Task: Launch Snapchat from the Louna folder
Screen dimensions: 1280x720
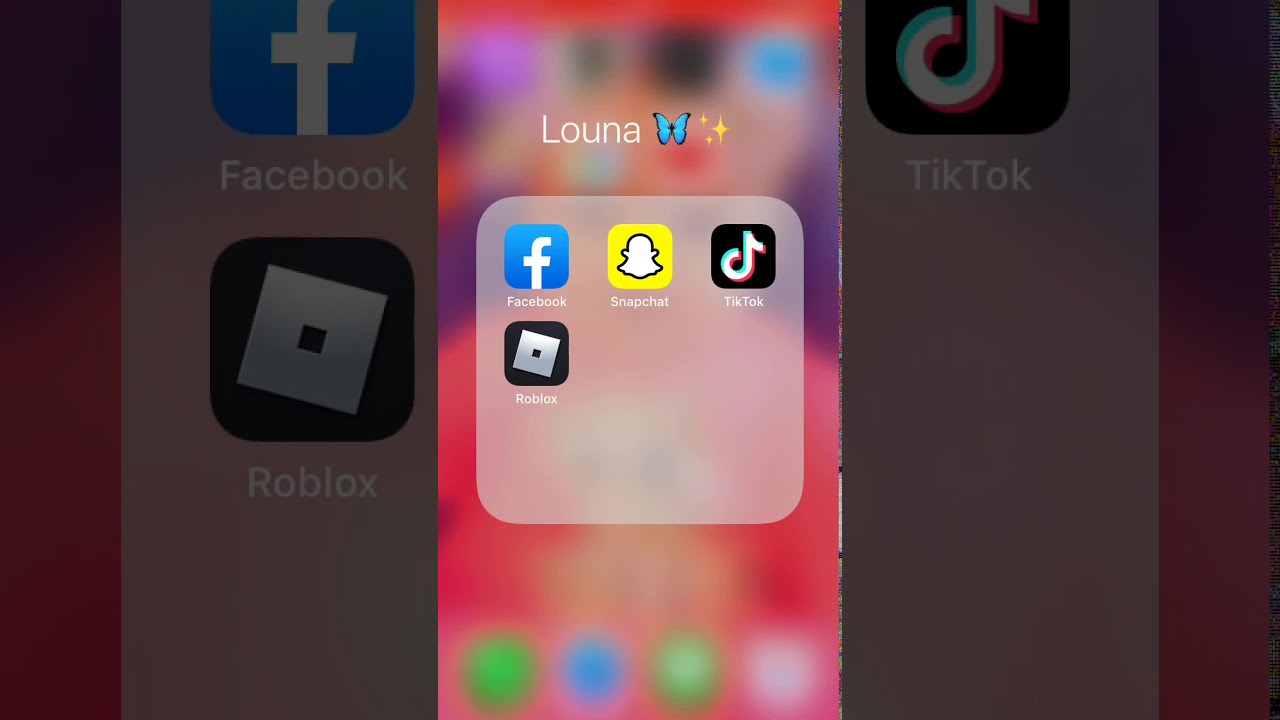Action: (x=640, y=257)
